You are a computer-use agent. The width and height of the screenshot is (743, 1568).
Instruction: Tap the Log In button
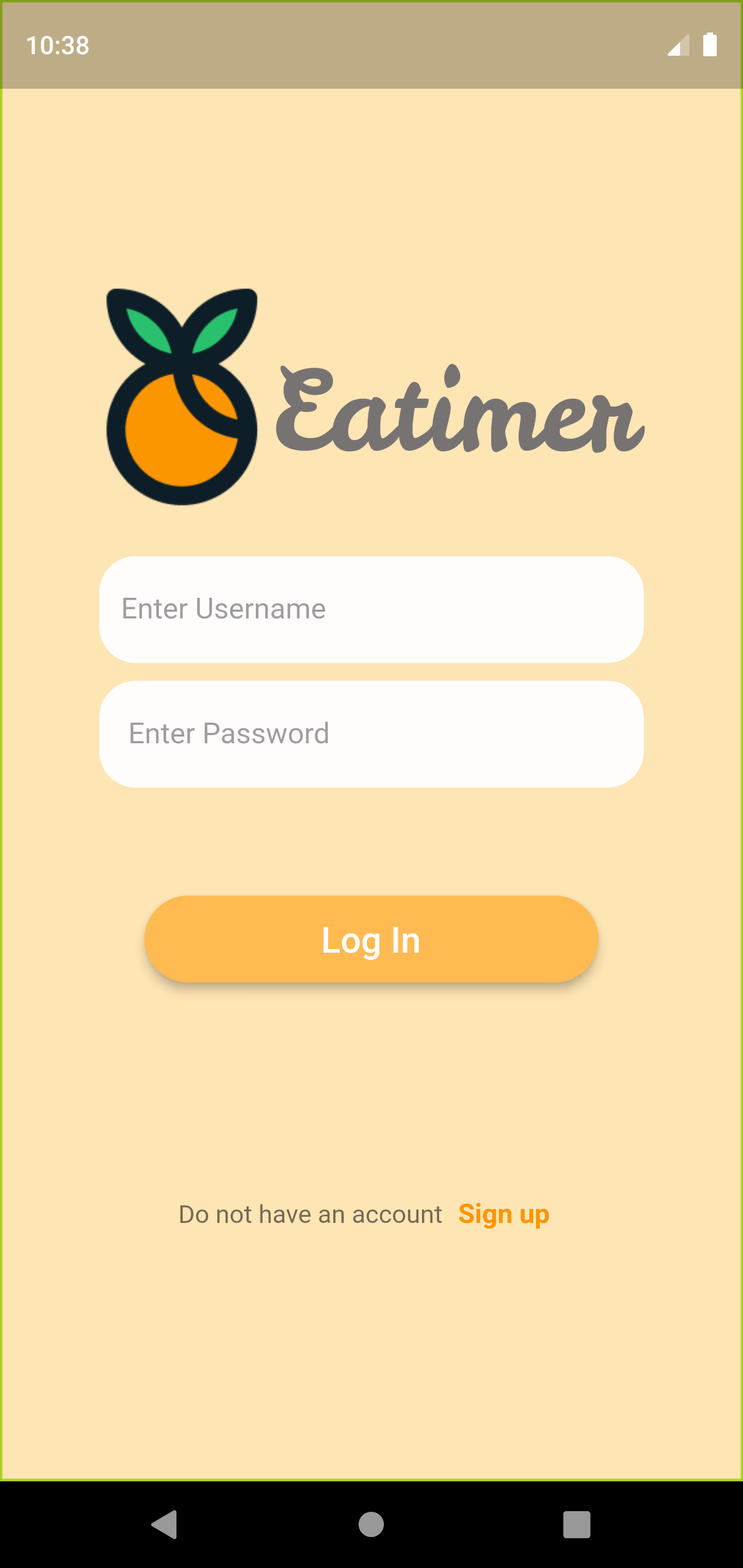tap(372, 939)
